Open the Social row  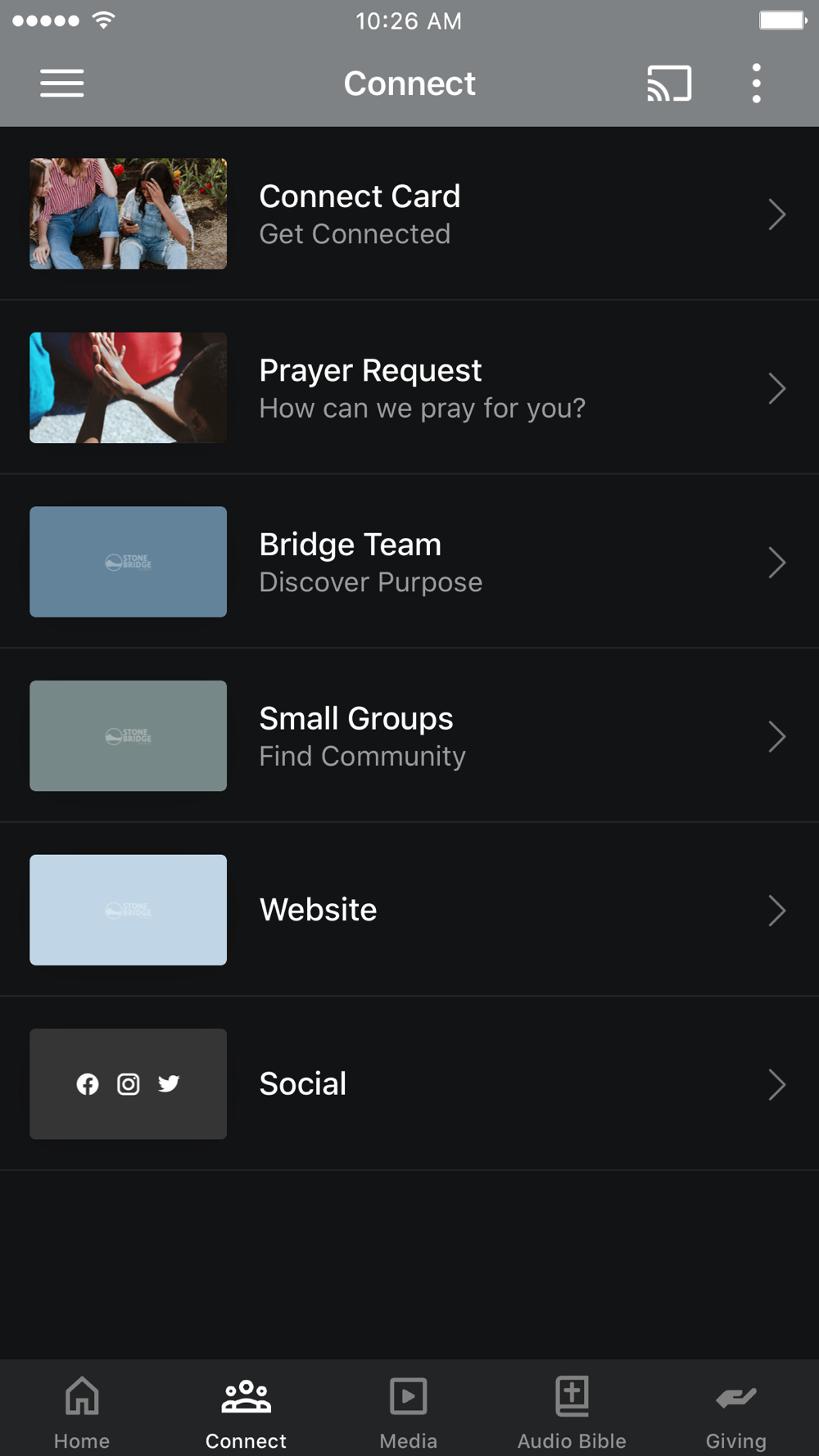[x=409, y=1084]
